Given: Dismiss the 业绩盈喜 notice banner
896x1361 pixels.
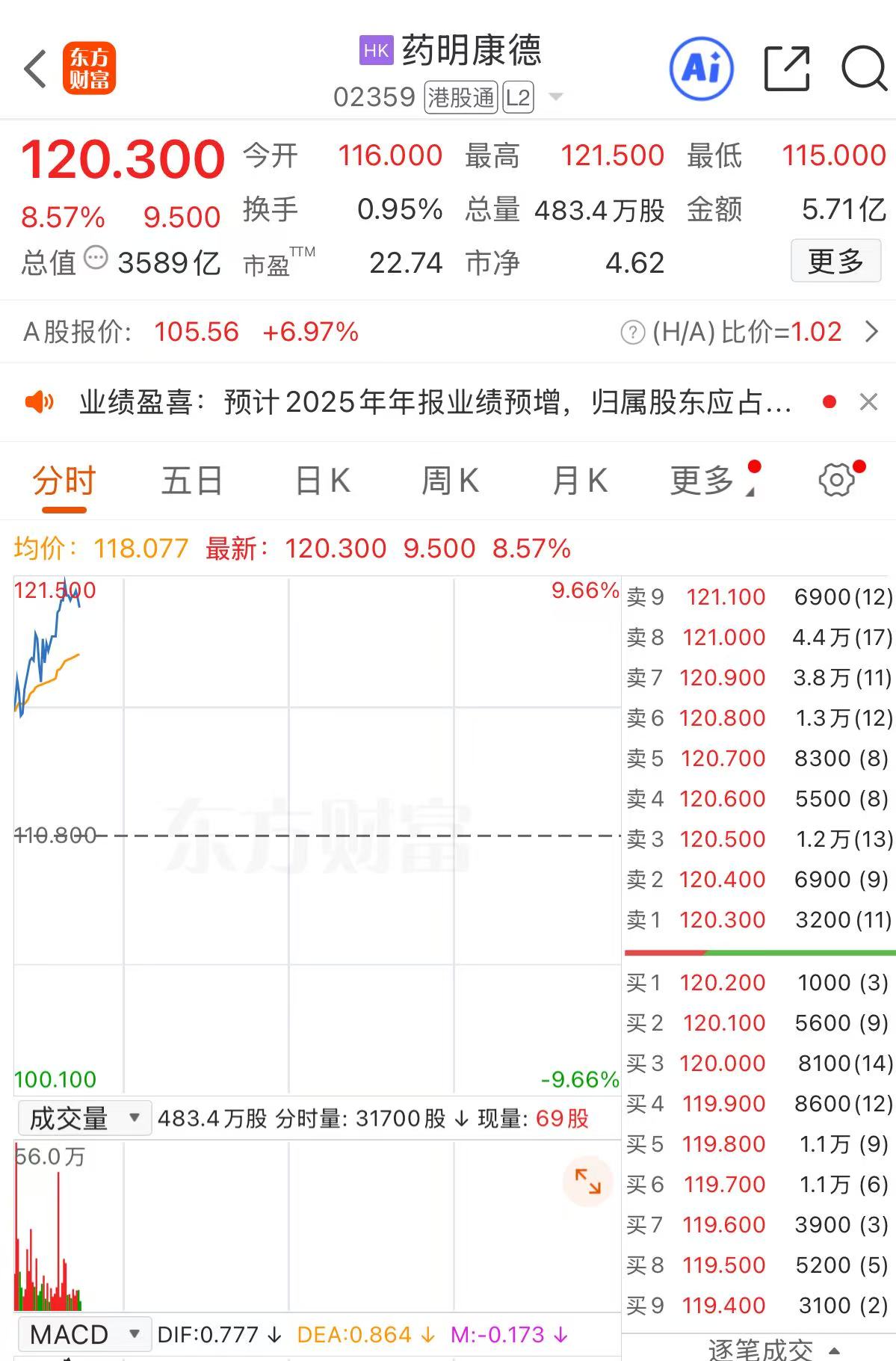Looking at the screenshot, I should click(868, 403).
